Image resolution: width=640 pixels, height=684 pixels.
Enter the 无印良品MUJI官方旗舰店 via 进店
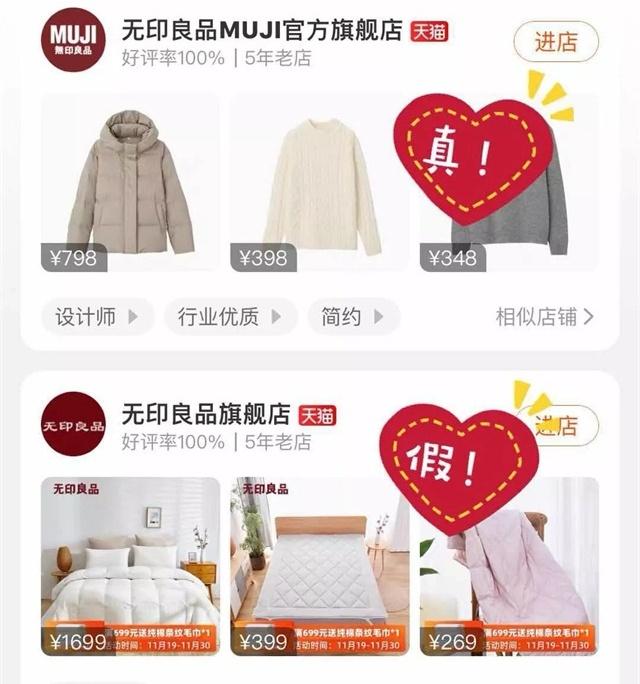click(x=556, y=43)
